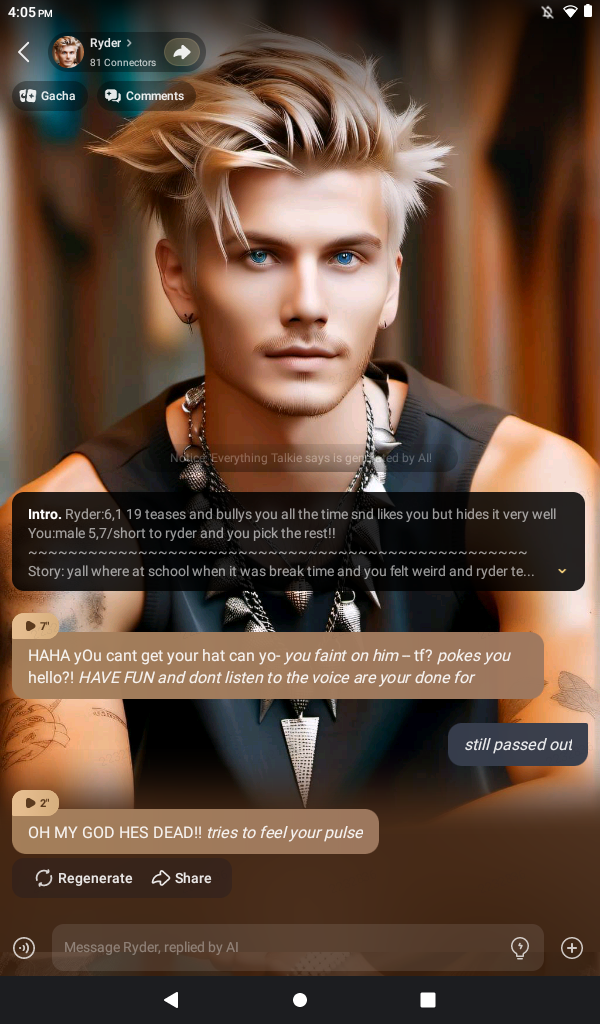Image resolution: width=600 pixels, height=1024 pixels.
Task: Switch to voice input mode
Action: [x=24, y=948]
